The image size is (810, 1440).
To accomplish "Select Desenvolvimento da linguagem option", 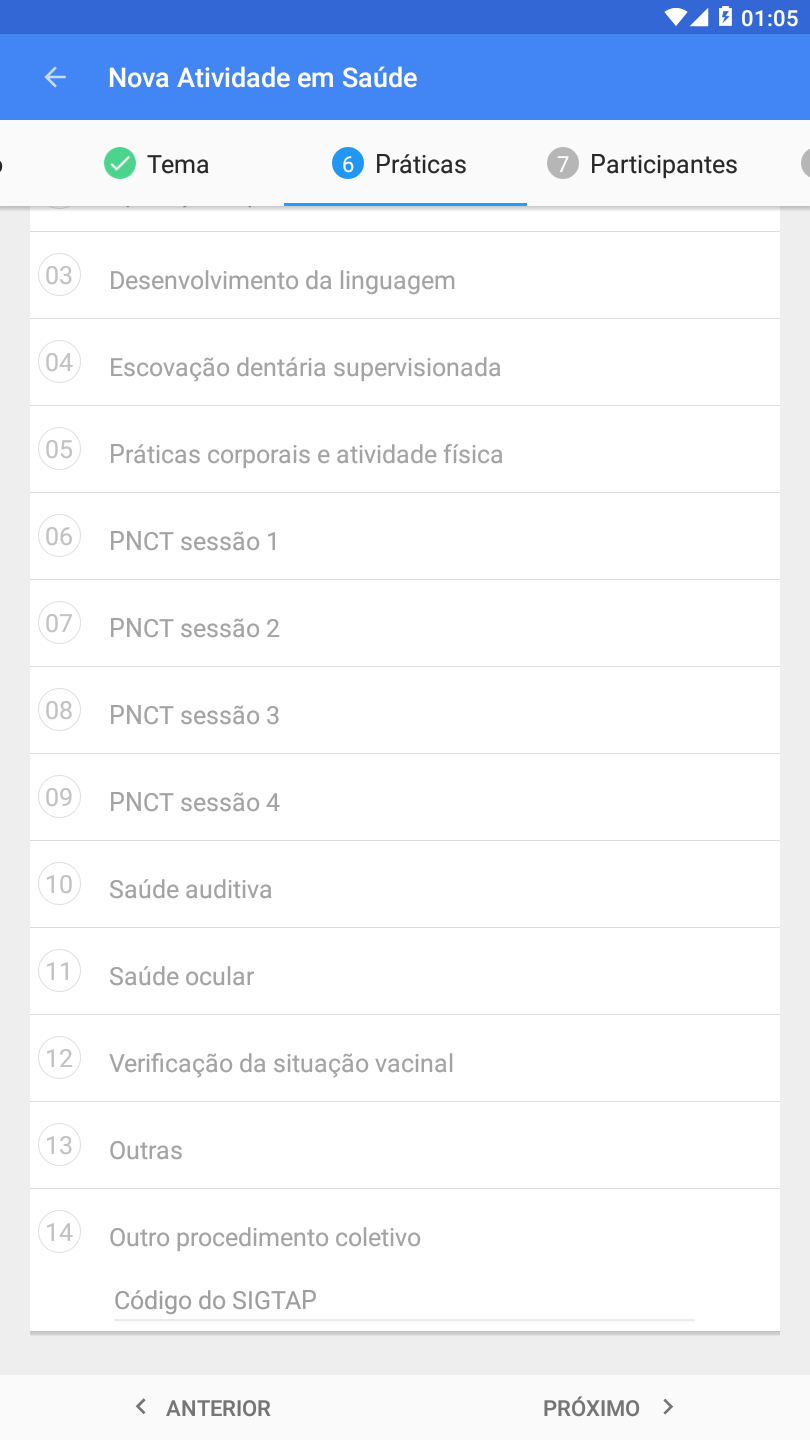I will (405, 276).
